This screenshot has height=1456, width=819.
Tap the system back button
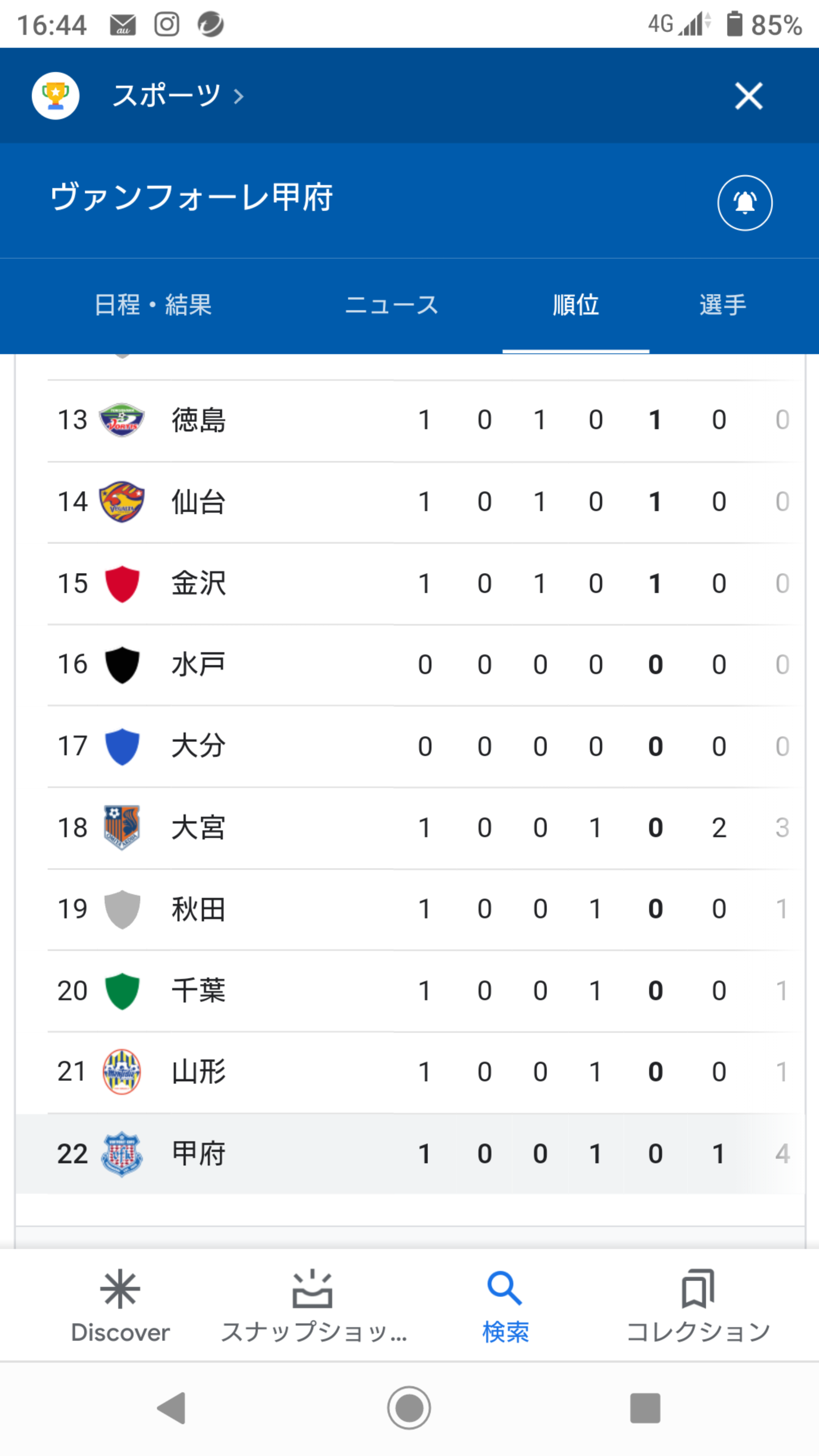click(172, 1408)
